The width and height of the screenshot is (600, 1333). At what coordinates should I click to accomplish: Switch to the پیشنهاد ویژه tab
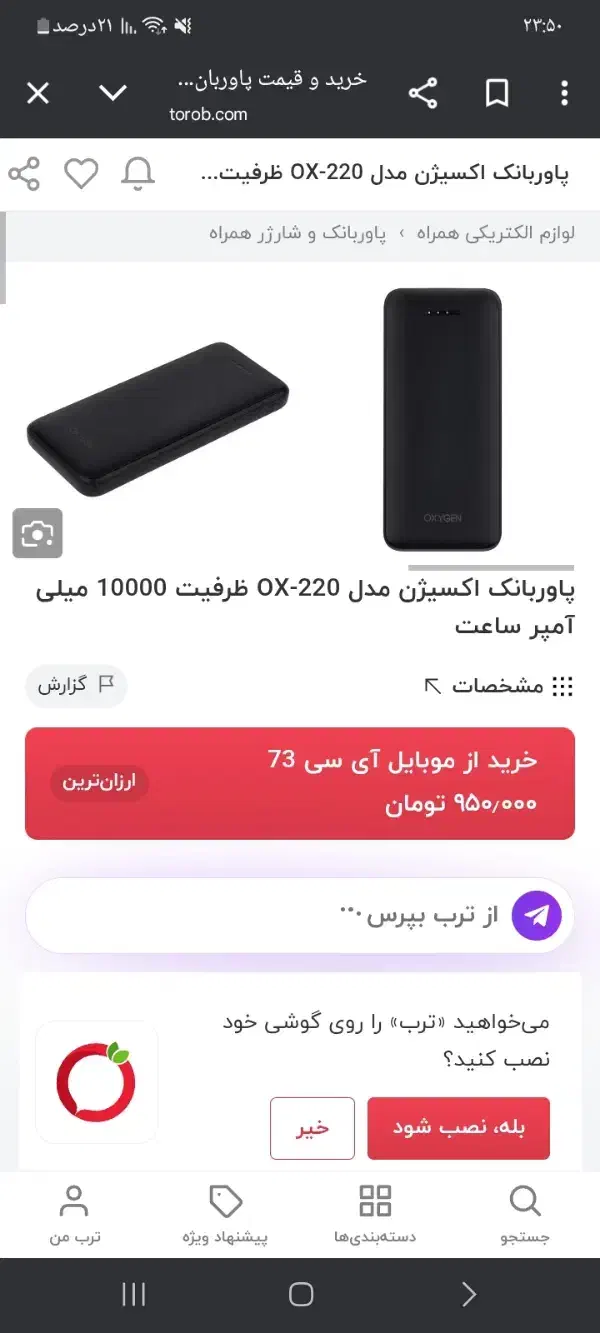(x=225, y=1214)
